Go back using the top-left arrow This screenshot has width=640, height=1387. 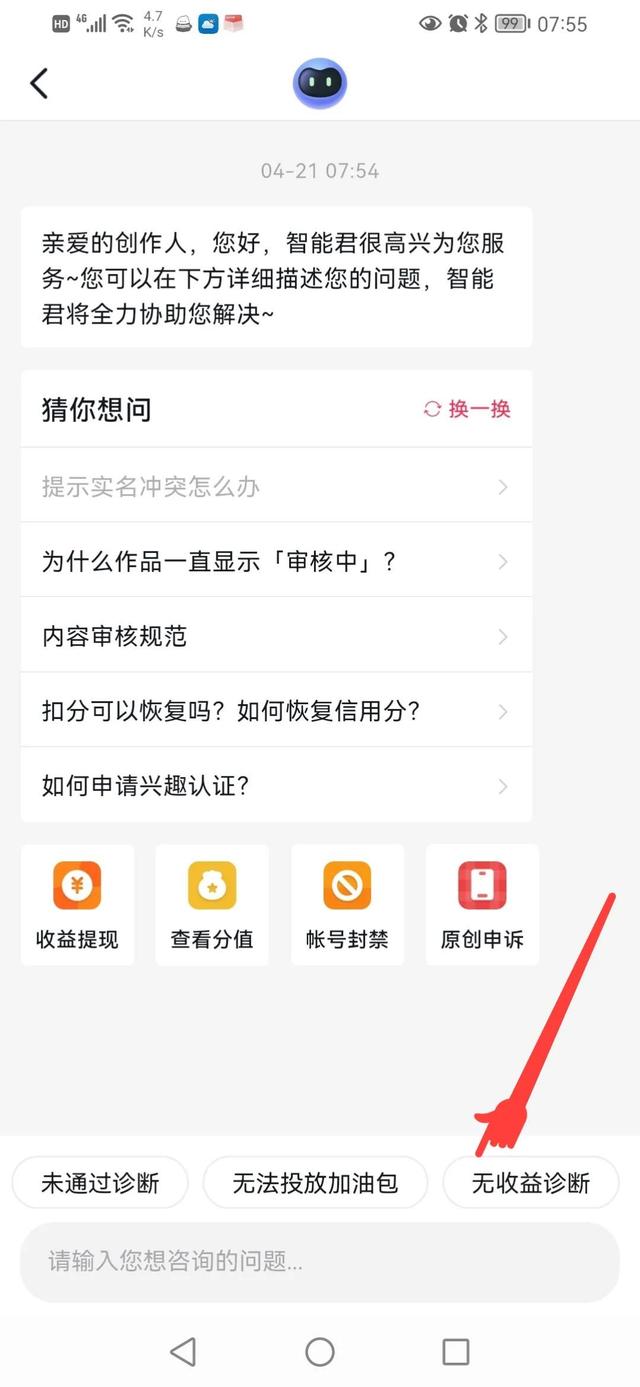[x=39, y=83]
